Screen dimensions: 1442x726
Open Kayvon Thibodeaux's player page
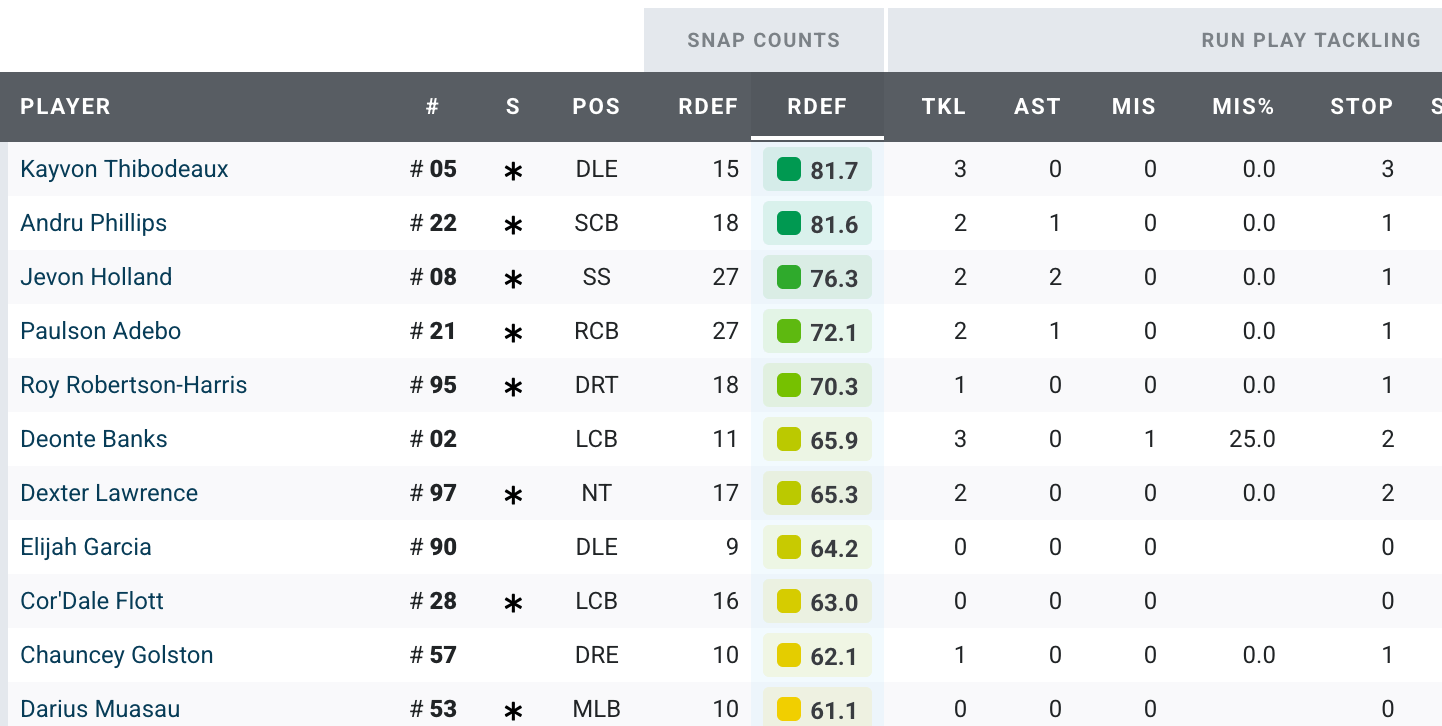click(x=124, y=169)
